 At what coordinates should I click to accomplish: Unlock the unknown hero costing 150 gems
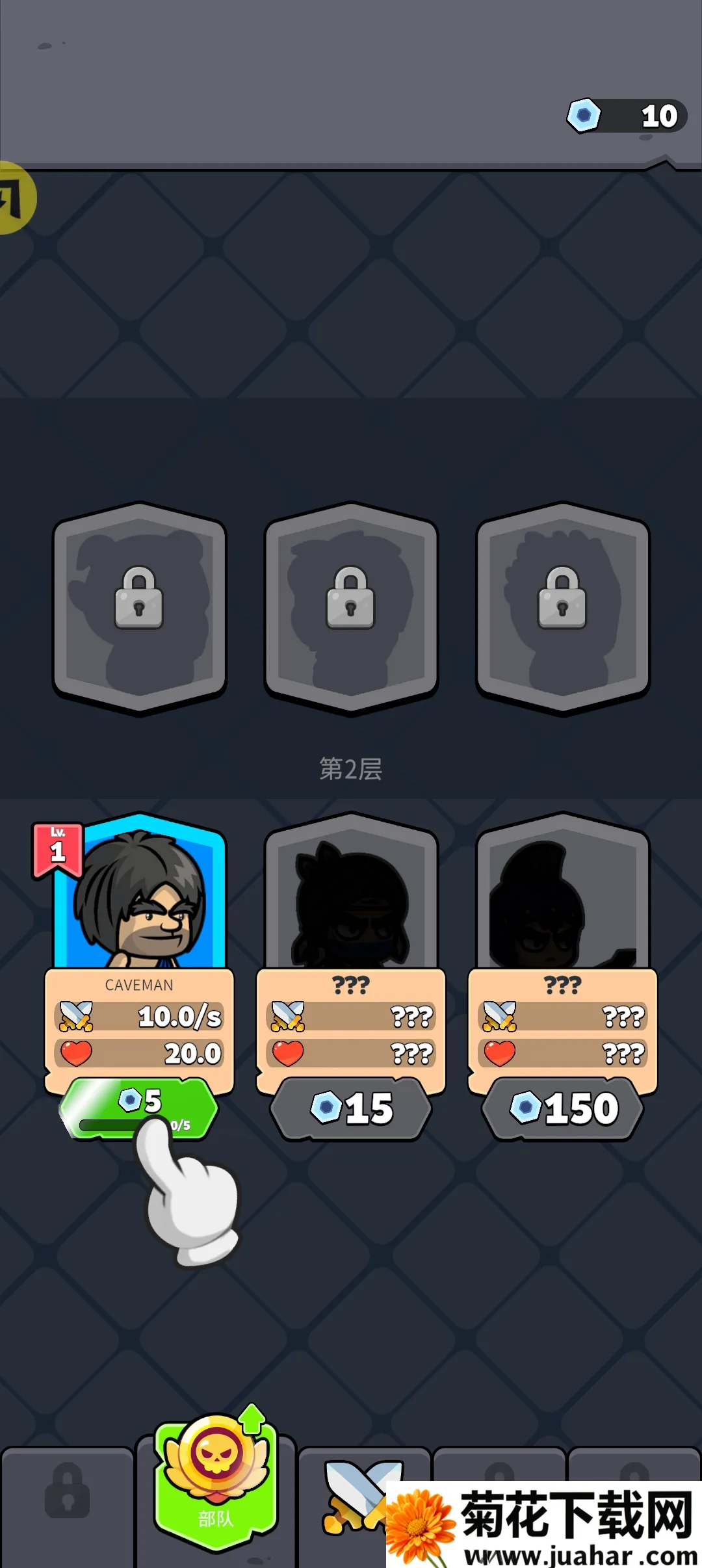(x=563, y=1108)
